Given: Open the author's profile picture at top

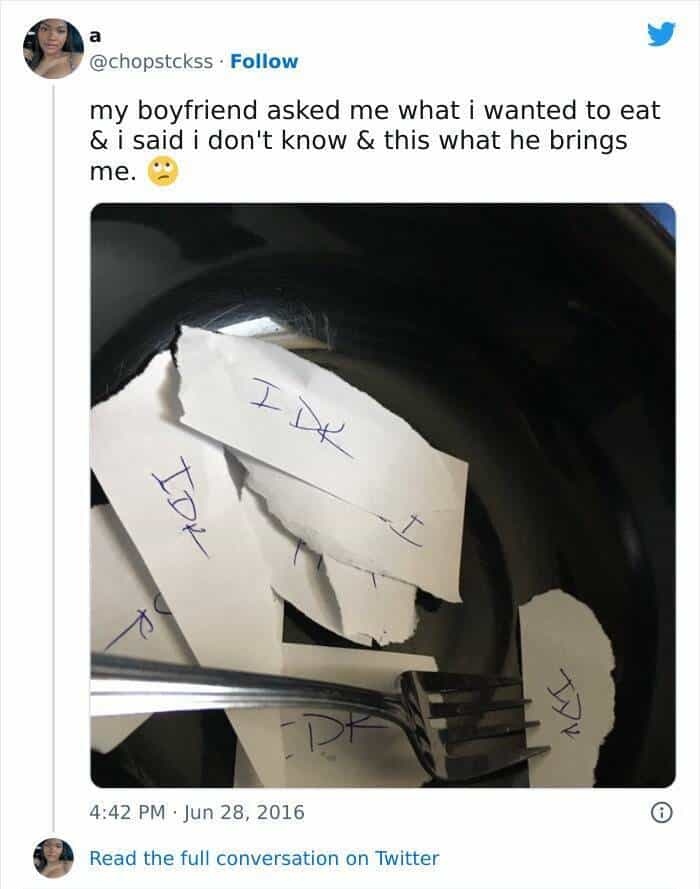Looking at the screenshot, I should (x=53, y=48).
